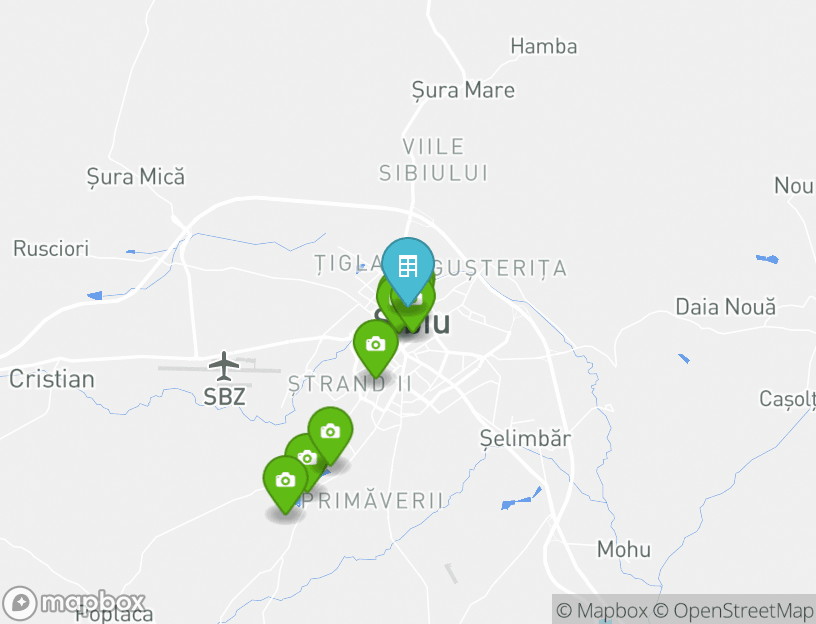816x624 pixels.
Task: Open the green camera pin above ȘTRAND II
Action: (x=375, y=345)
